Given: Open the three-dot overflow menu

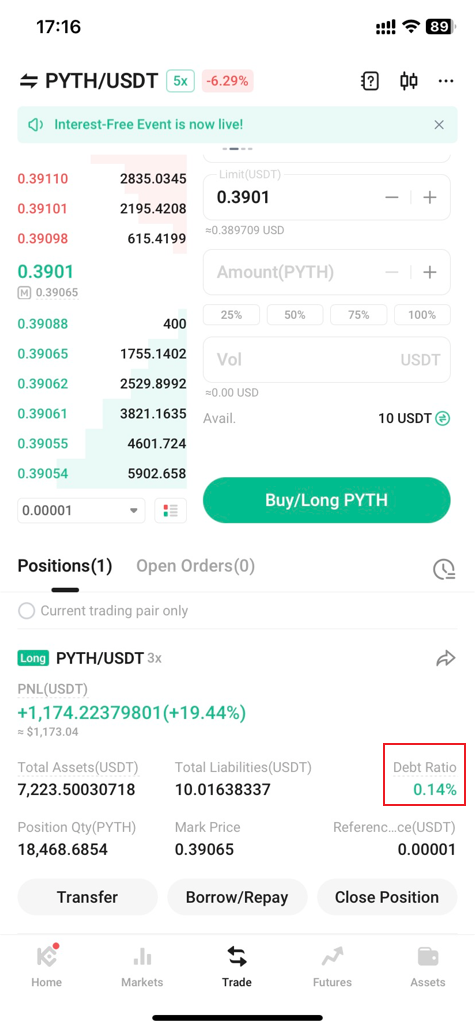Looking at the screenshot, I should (446, 81).
